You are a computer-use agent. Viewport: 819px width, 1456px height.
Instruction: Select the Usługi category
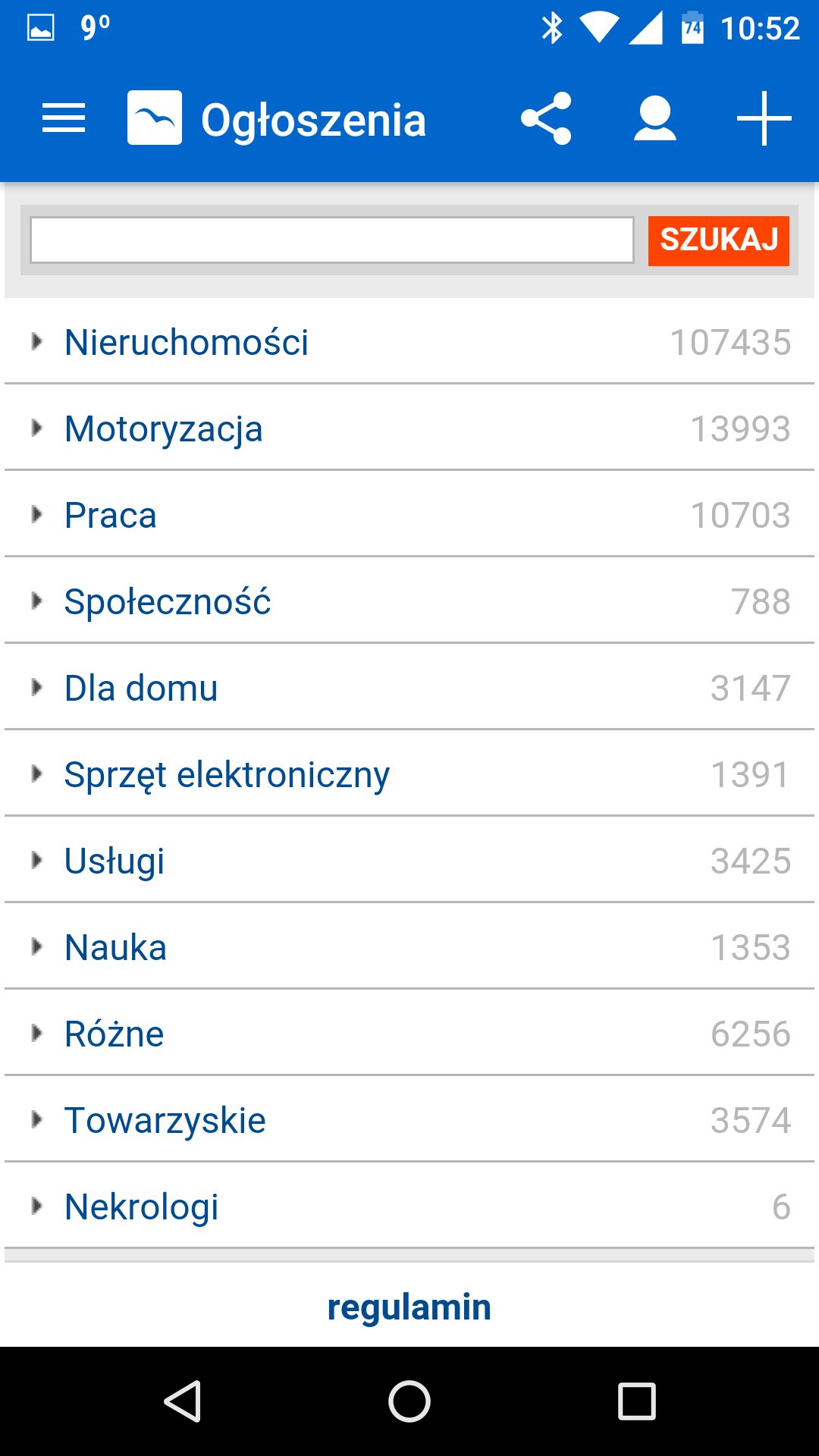pyautogui.click(x=409, y=861)
